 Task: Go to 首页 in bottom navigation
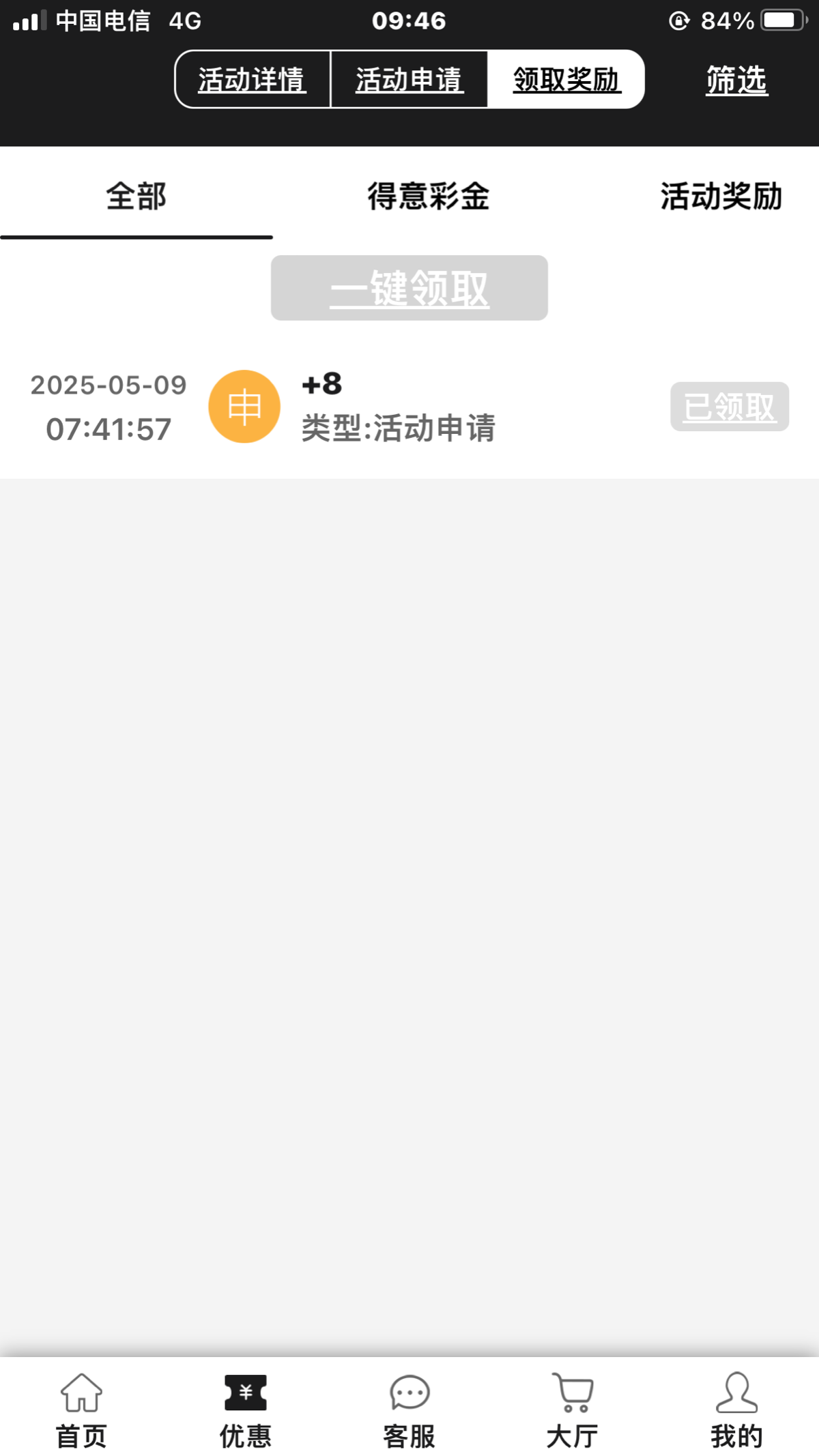coord(82,1410)
